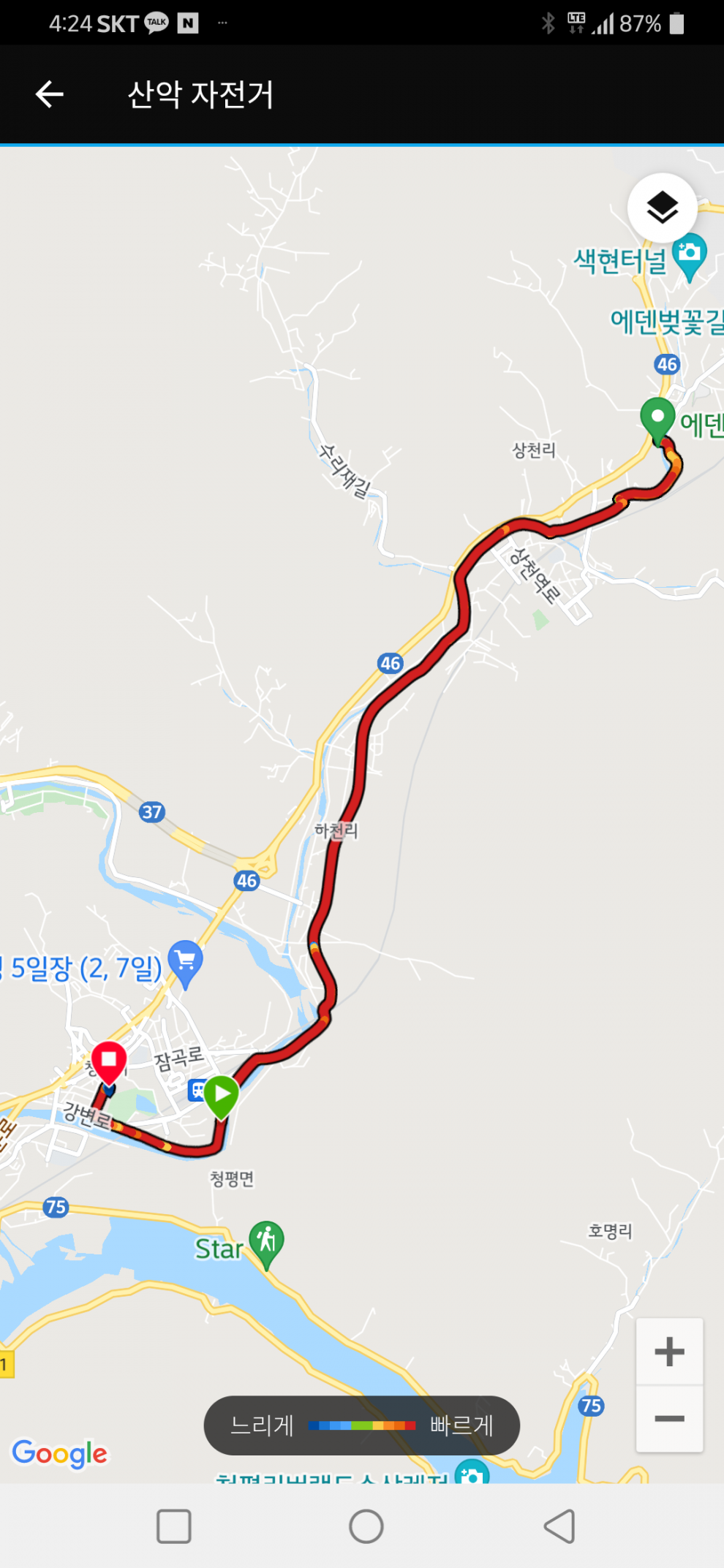724x1568 pixels.
Task: Tap the red stop marker at route end
Action: (109, 1061)
